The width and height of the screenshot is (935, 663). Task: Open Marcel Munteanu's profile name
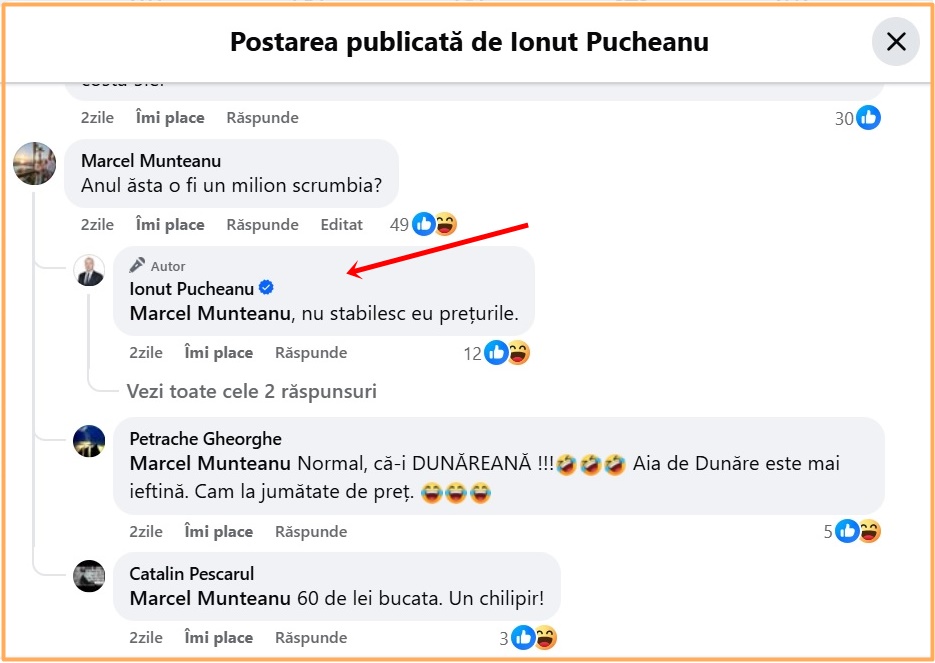(151, 161)
